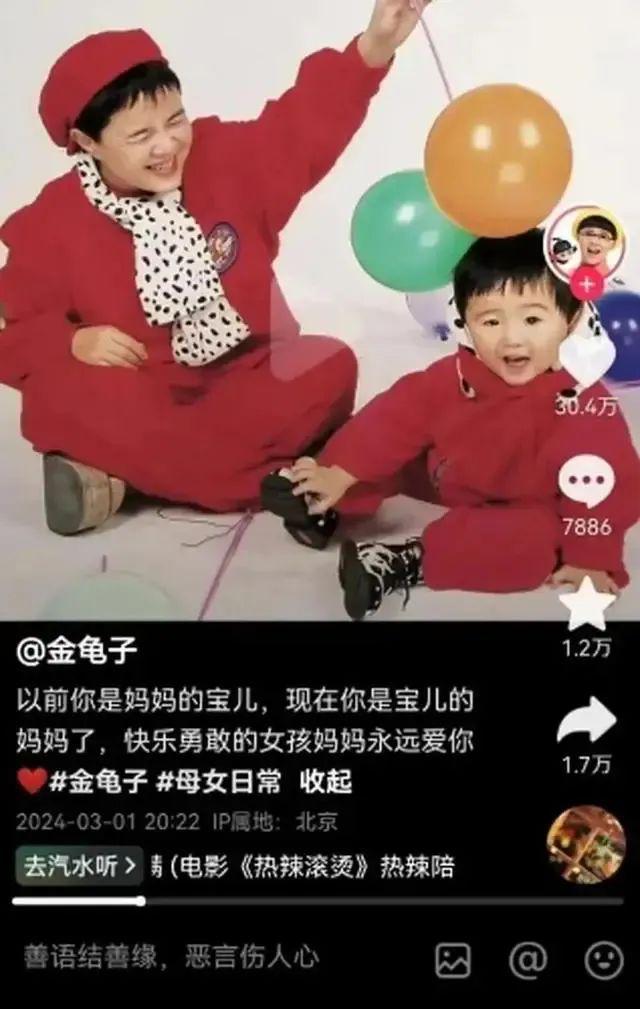Play the paused video
The height and width of the screenshot is (1009, 640).
click(300, 330)
